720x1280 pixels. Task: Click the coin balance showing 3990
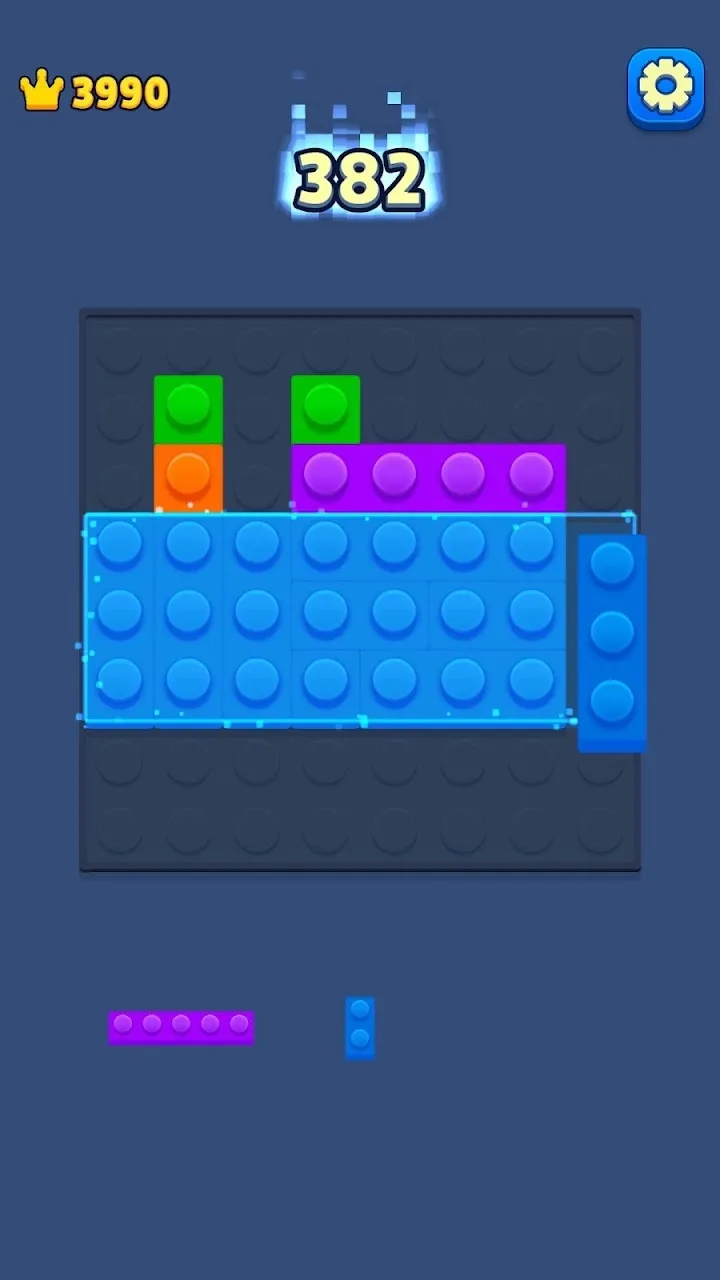(118, 90)
